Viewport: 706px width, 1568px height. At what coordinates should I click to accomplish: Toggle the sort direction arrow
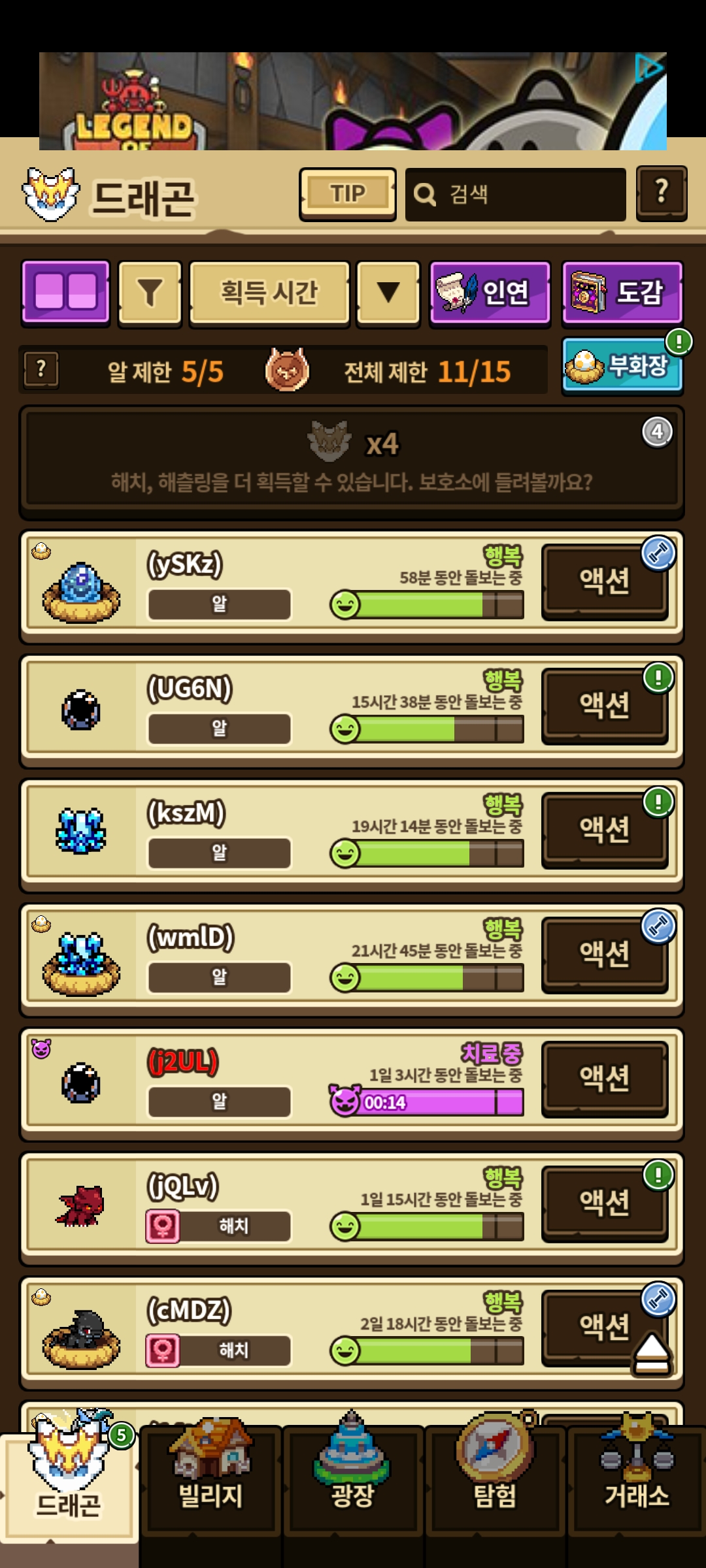point(388,292)
